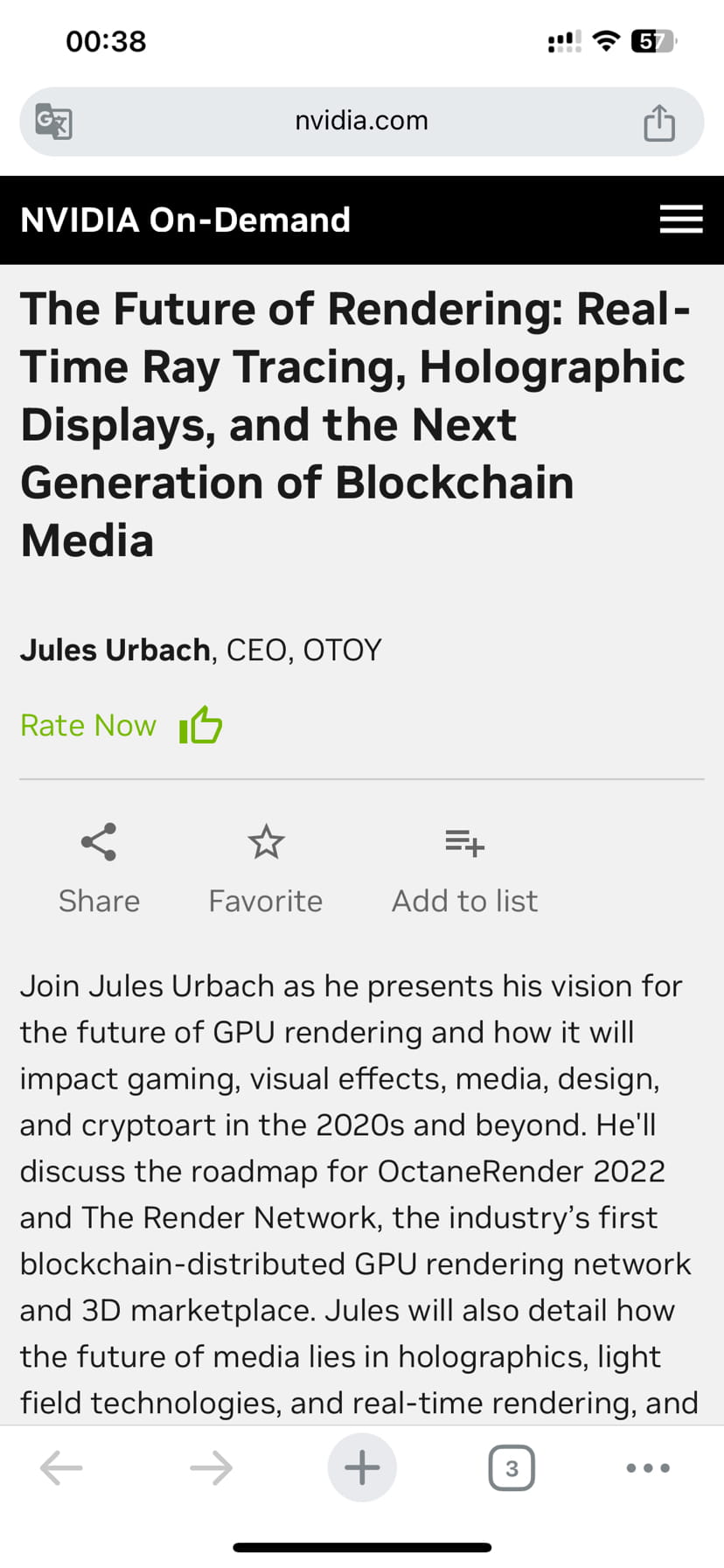Tap the Wi-Fi icon in the status bar

pyautogui.click(x=605, y=39)
